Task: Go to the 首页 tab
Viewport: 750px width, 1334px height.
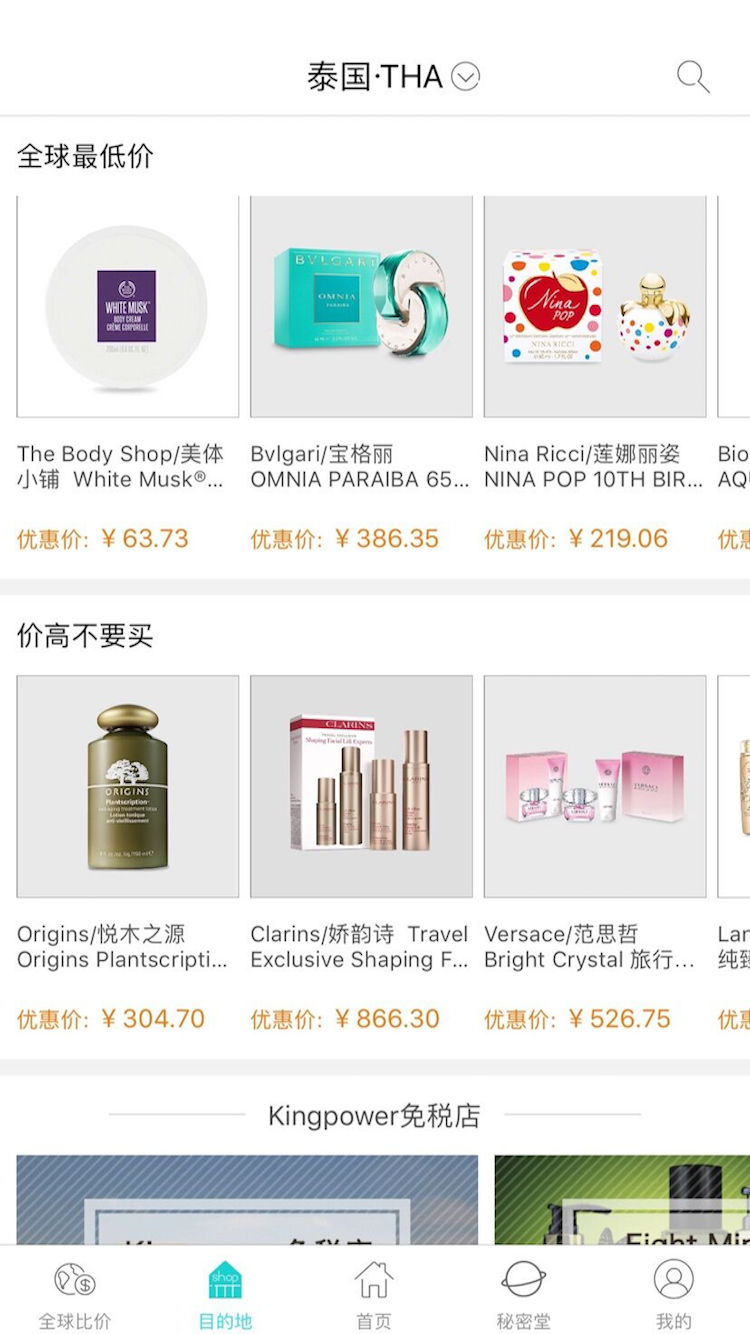Action: pos(374,1294)
